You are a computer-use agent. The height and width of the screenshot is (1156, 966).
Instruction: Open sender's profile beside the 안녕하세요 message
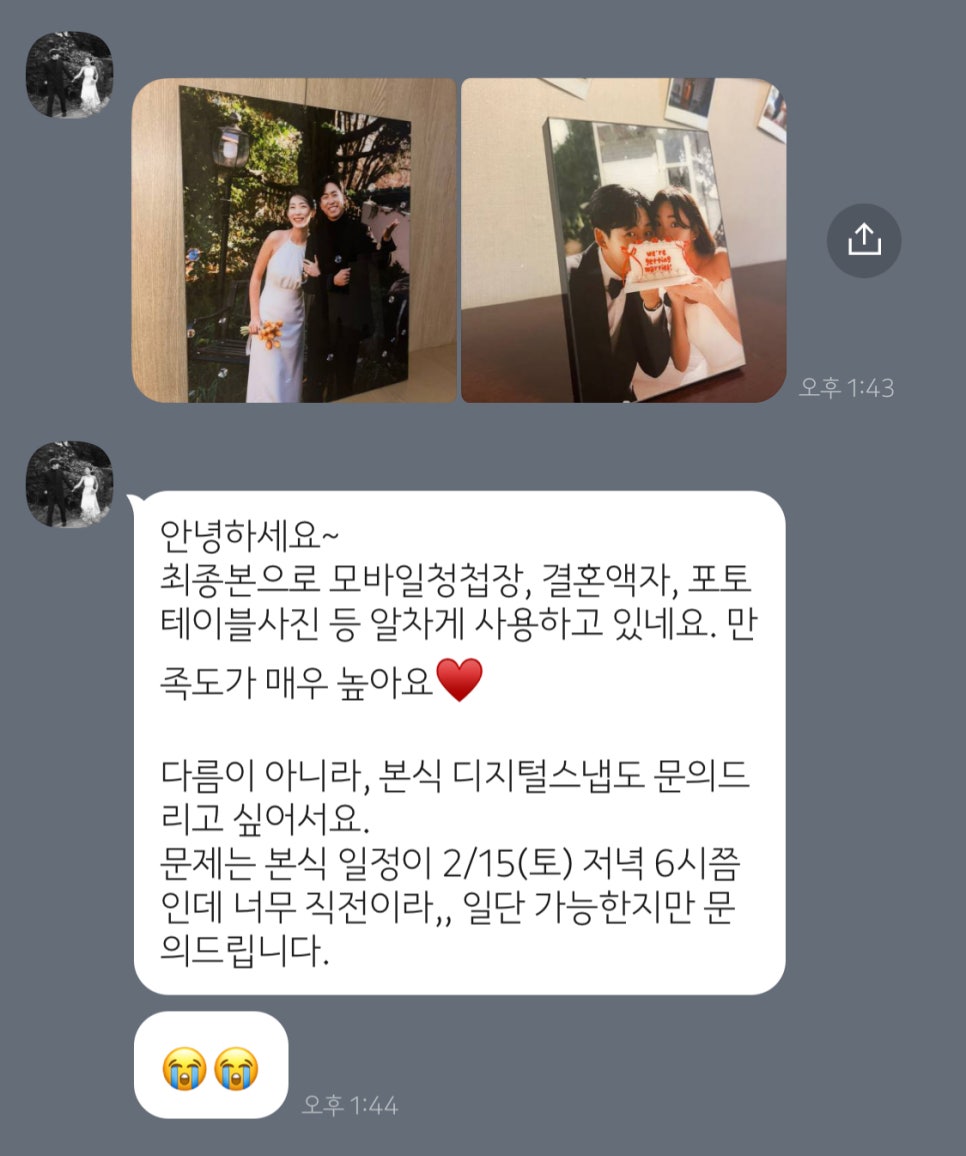(69, 484)
